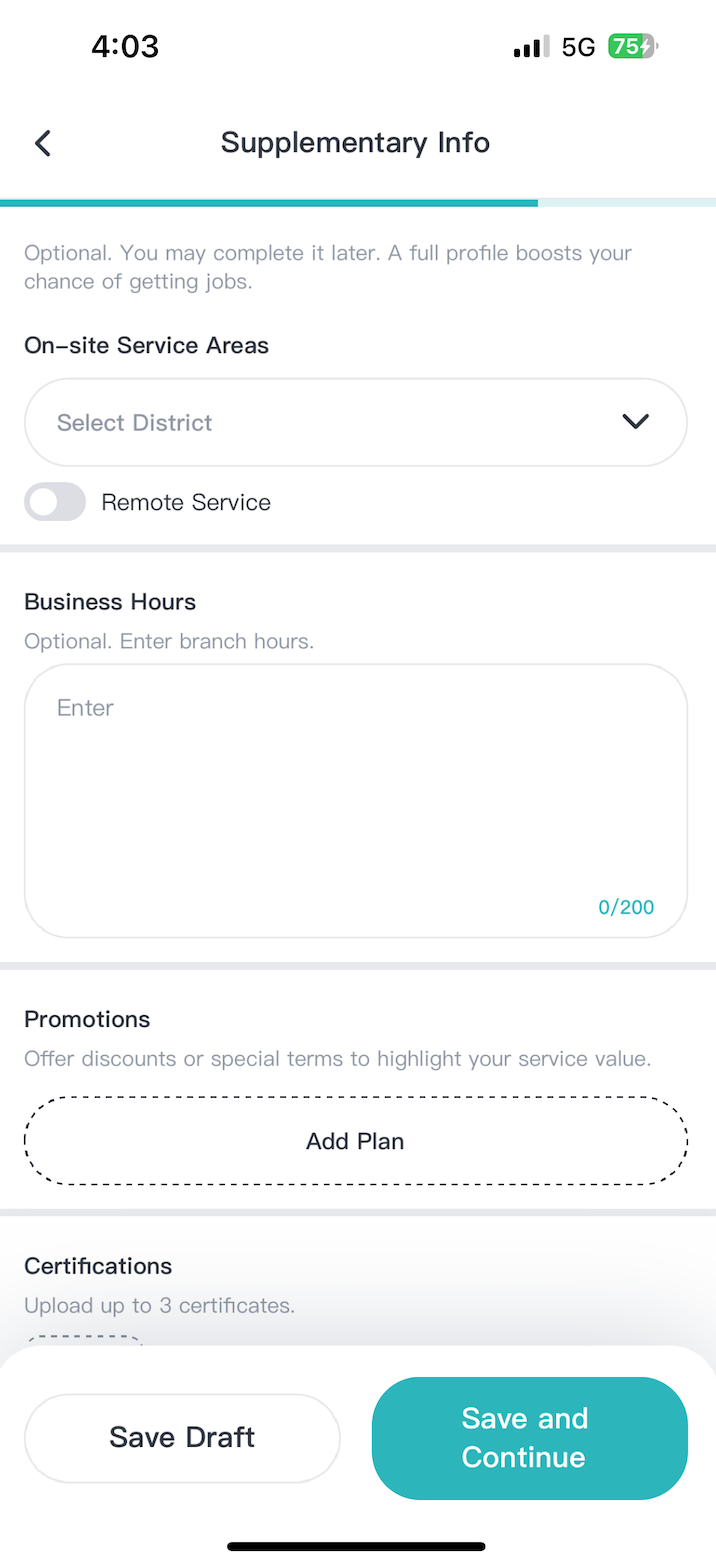Open the Select District dropdown

(x=356, y=422)
